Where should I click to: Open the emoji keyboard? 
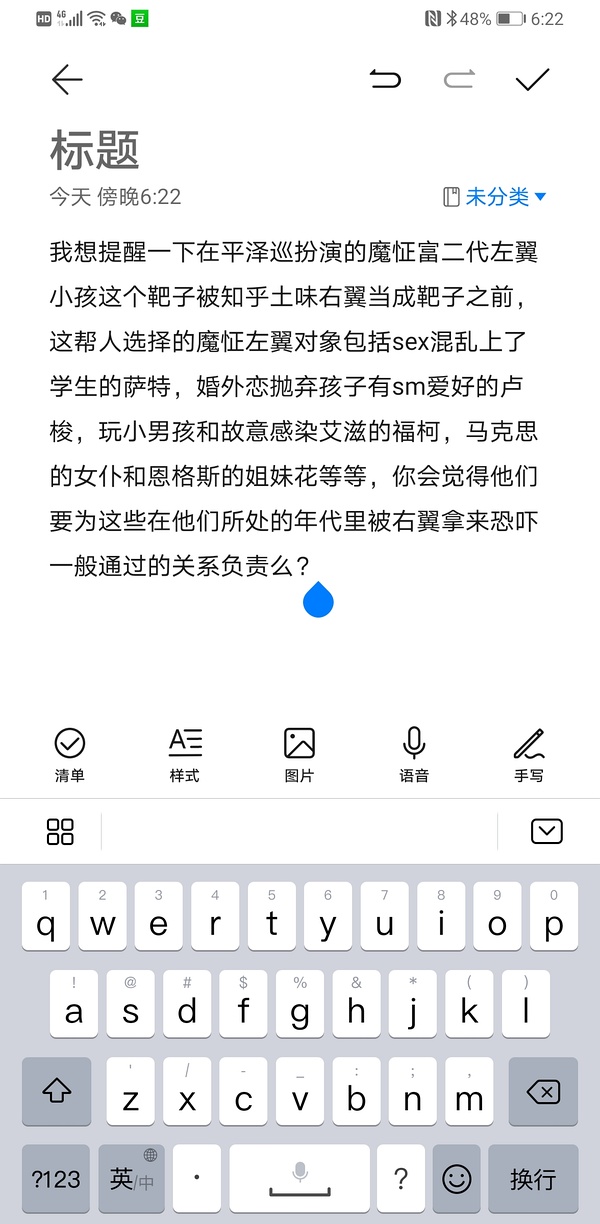click(x=457, y=1179)
